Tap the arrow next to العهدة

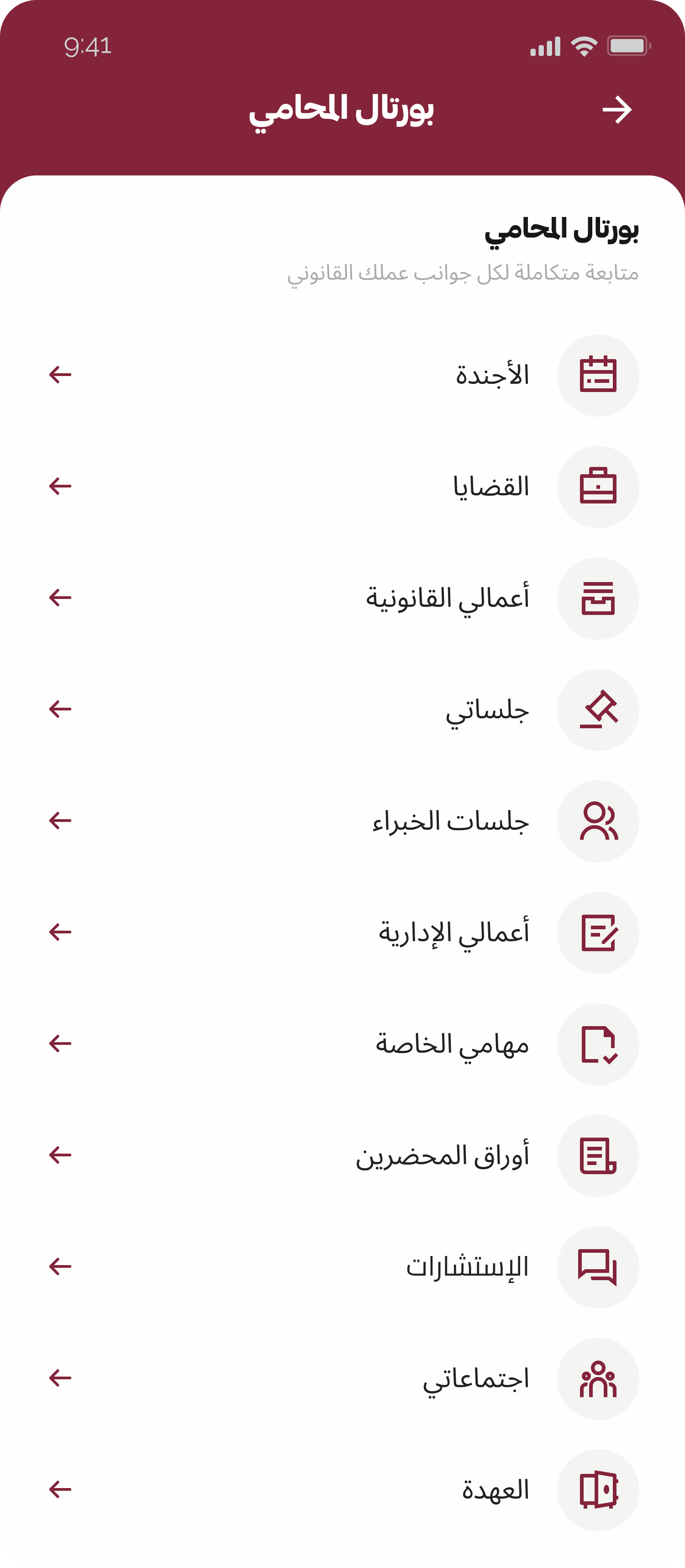click(x=59, y=1490)
